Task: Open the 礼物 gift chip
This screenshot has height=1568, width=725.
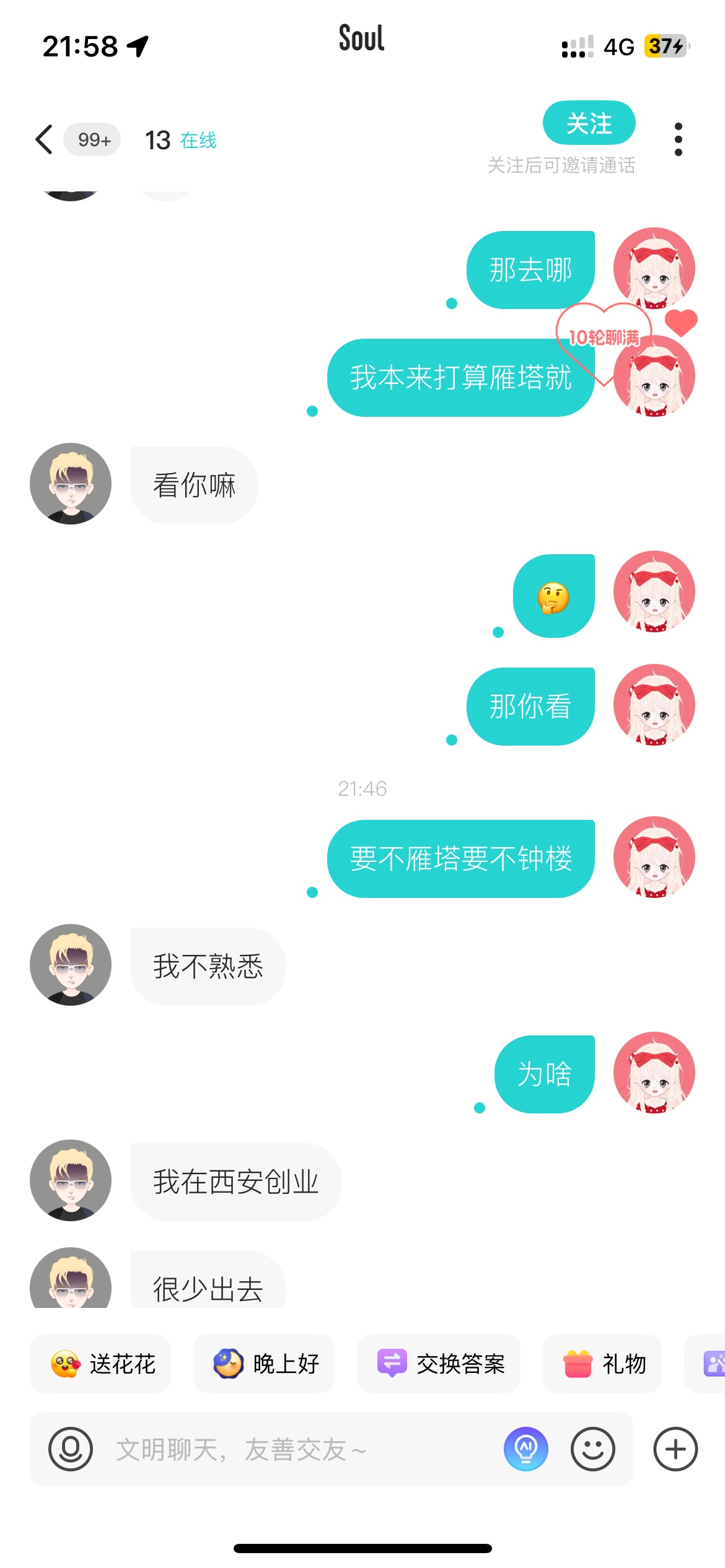Action: pyautogui.click(x=602, y=1364)
